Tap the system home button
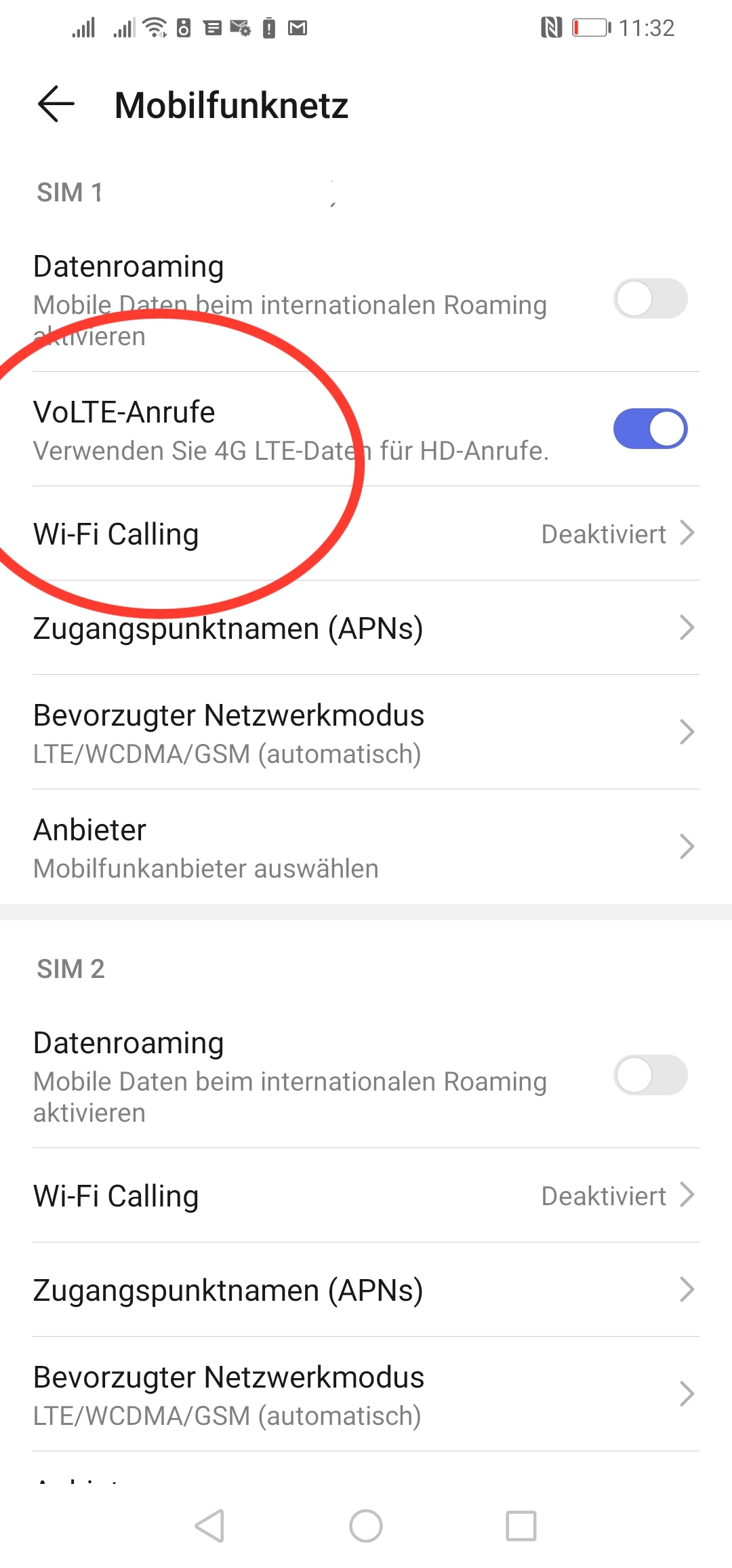732x1568 pixels. pyautogui.click(x=366, y=1526)
